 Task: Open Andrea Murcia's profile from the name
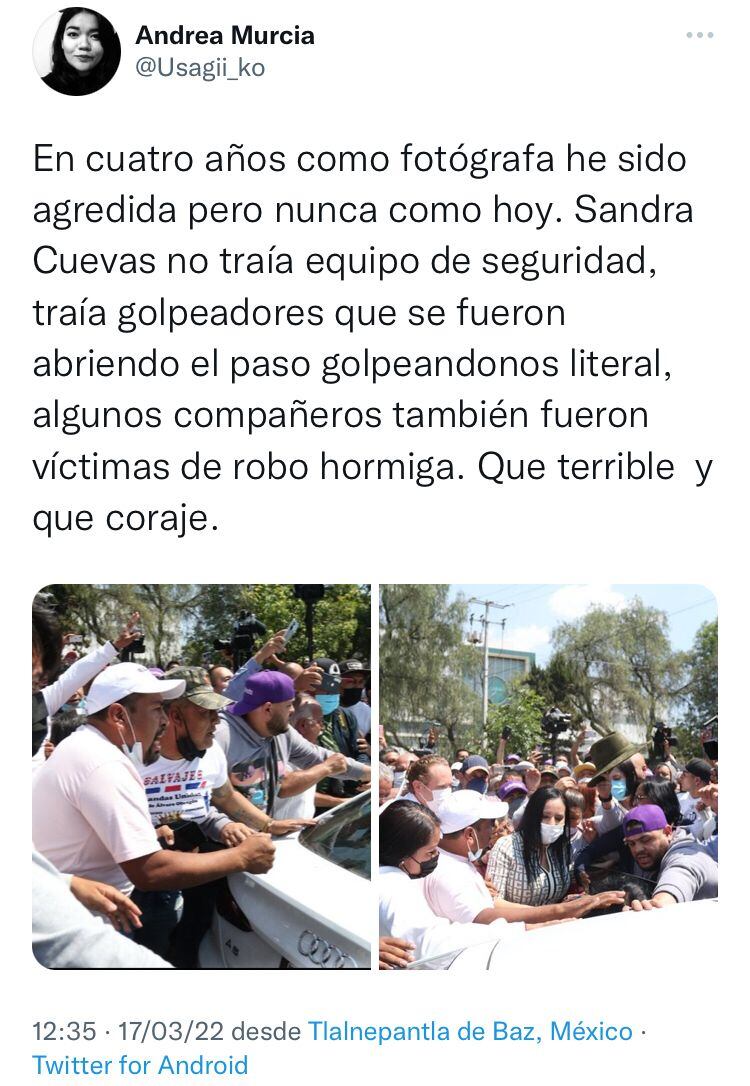[224, 35]
